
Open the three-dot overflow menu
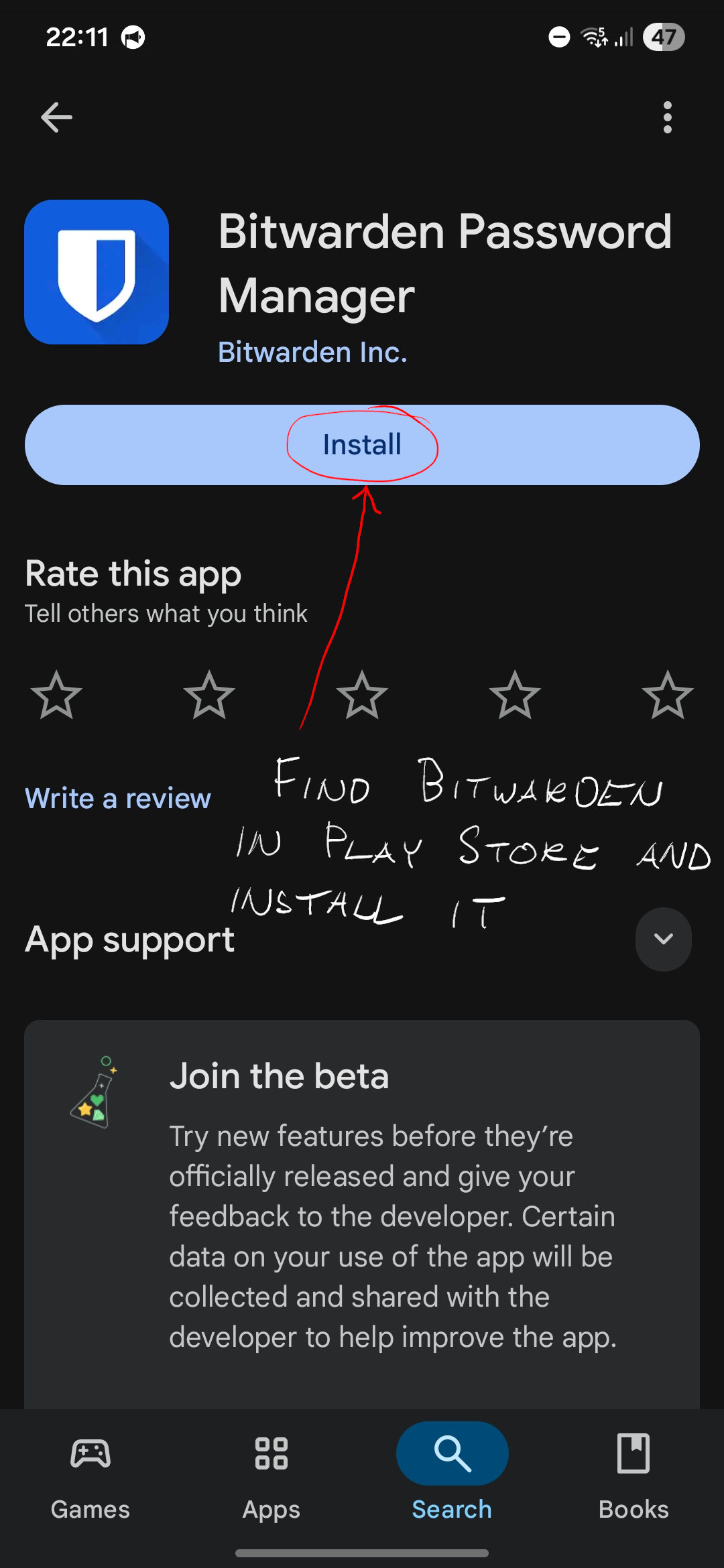point(667,118)
